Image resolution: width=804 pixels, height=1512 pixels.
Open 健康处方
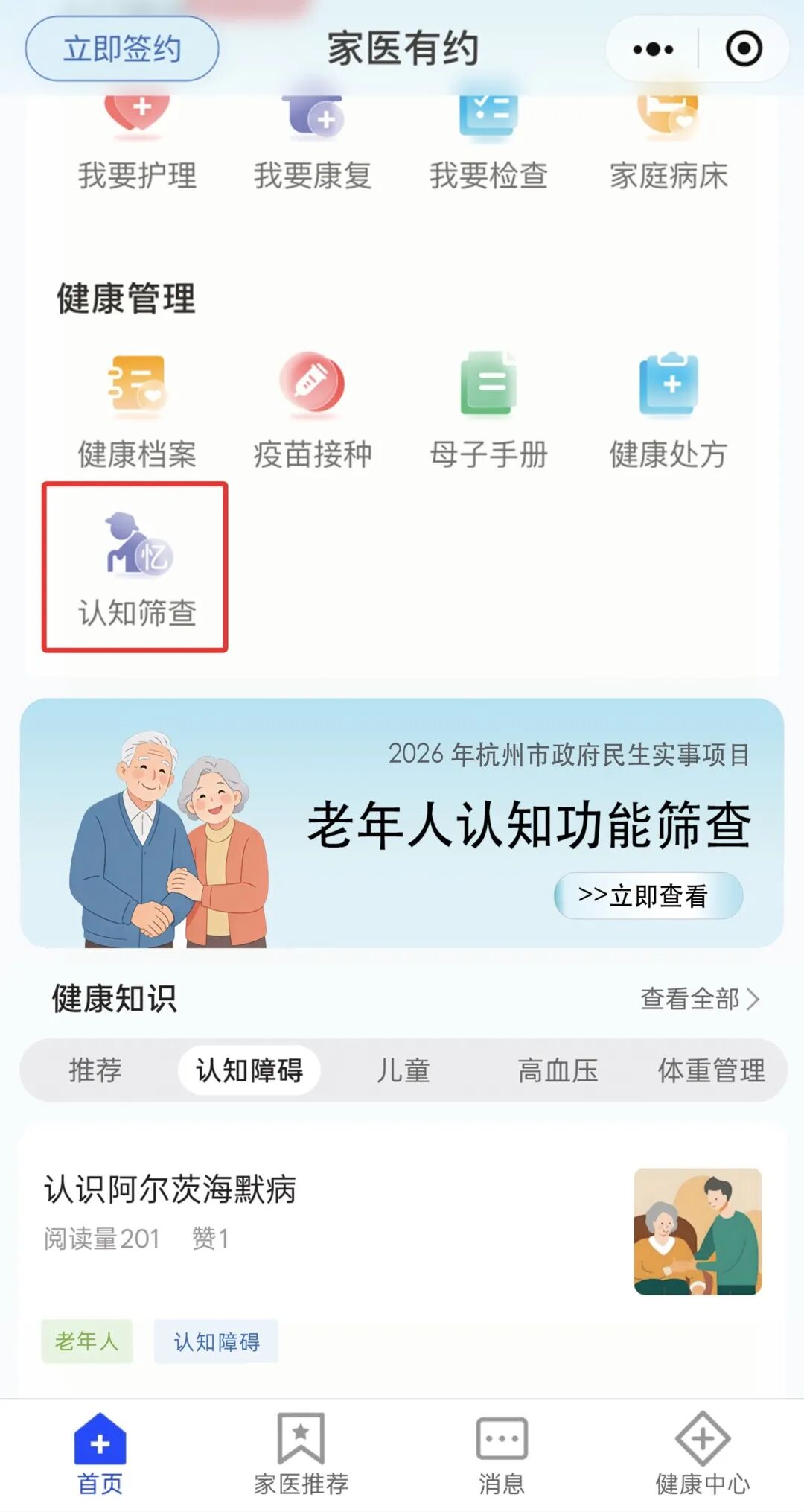[x=669, y=411]
